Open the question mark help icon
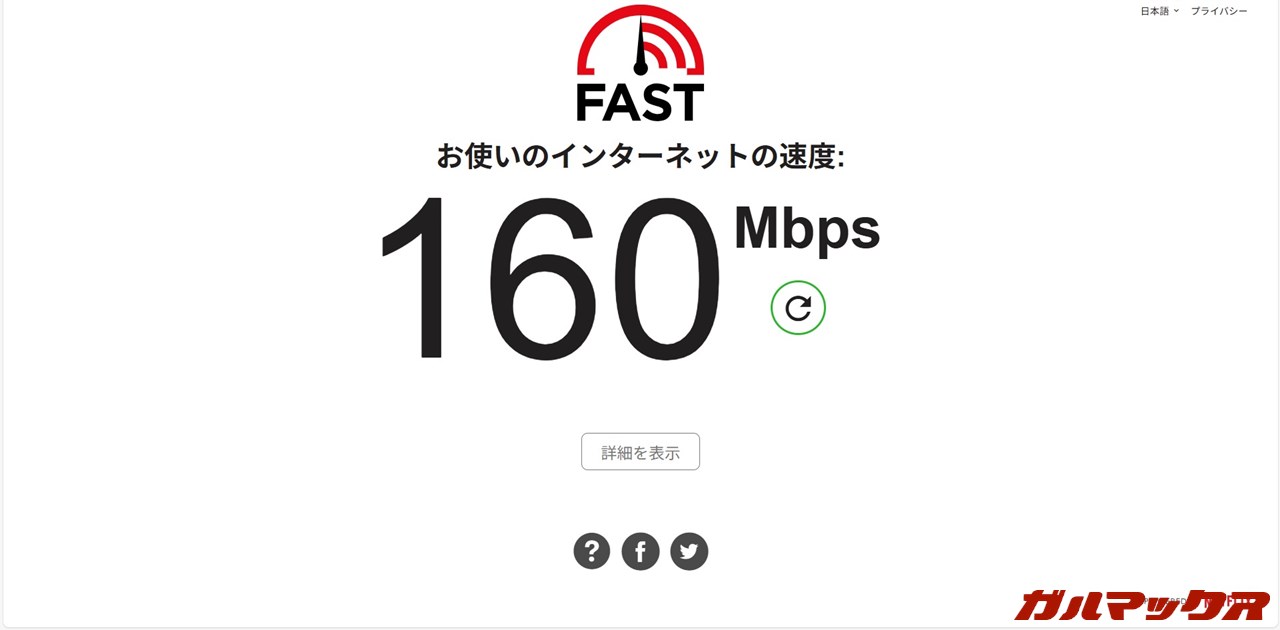Screen dimensions: 1280x630 (x=591, y=551)
